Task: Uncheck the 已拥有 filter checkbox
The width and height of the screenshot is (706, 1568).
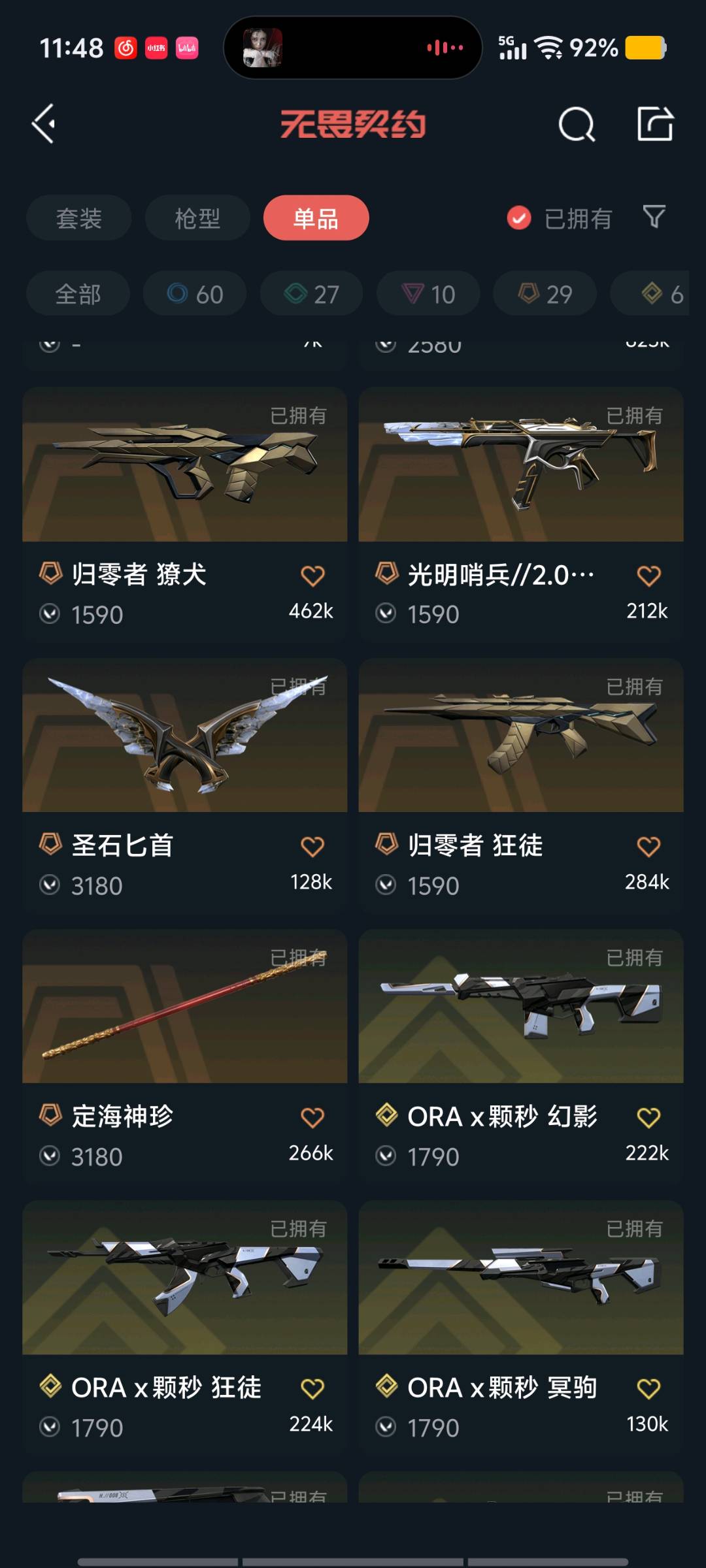Action: [519, 218]
